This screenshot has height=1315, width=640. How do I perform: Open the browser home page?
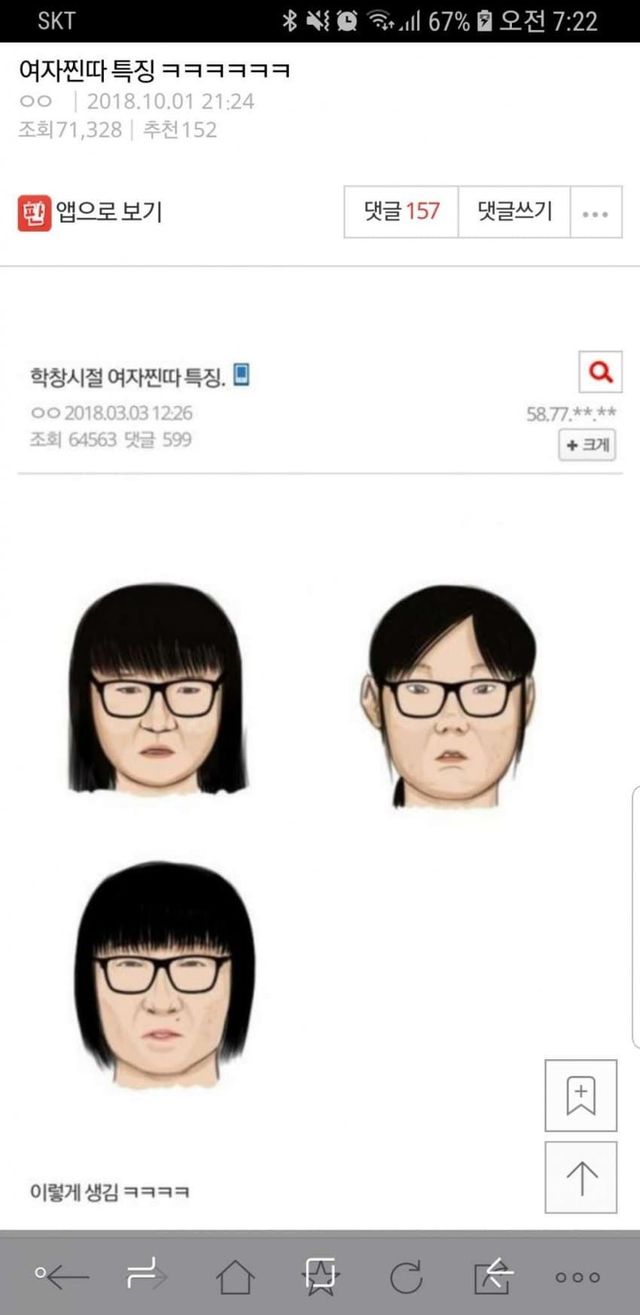(x=235, y=1276)
